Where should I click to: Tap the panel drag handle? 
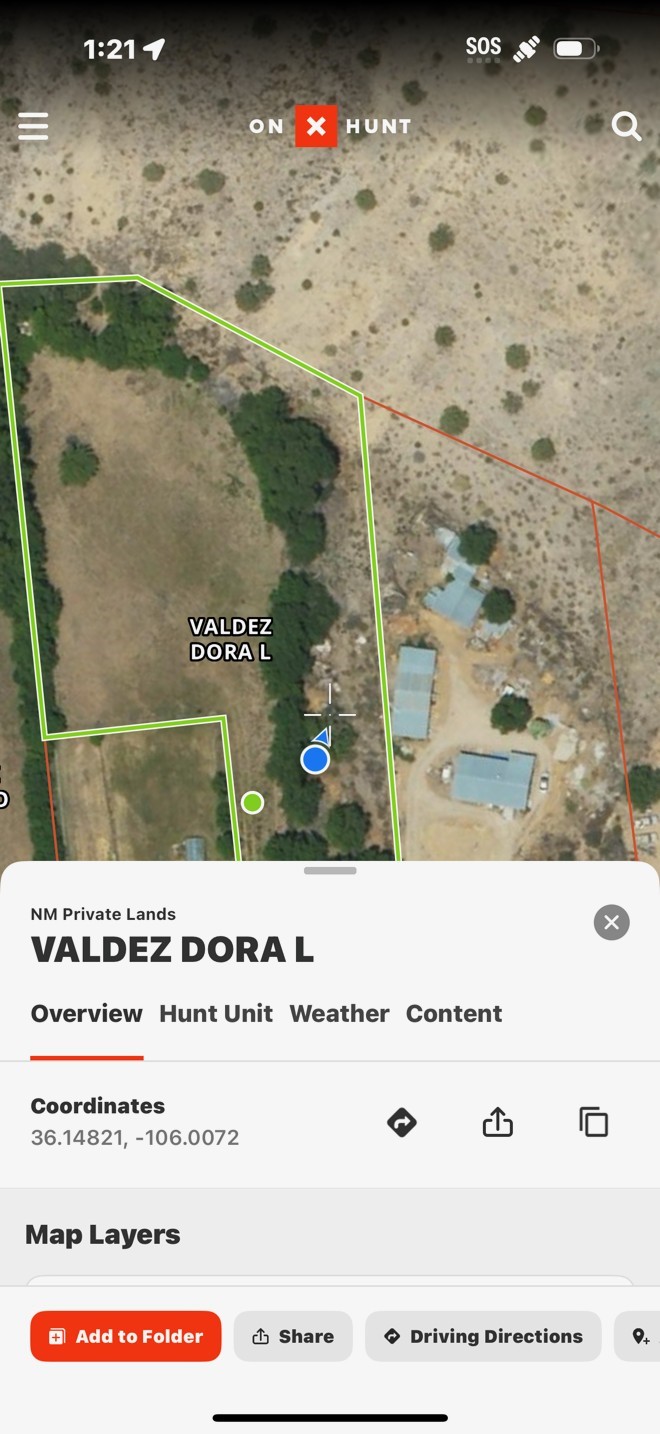(330, 871)
